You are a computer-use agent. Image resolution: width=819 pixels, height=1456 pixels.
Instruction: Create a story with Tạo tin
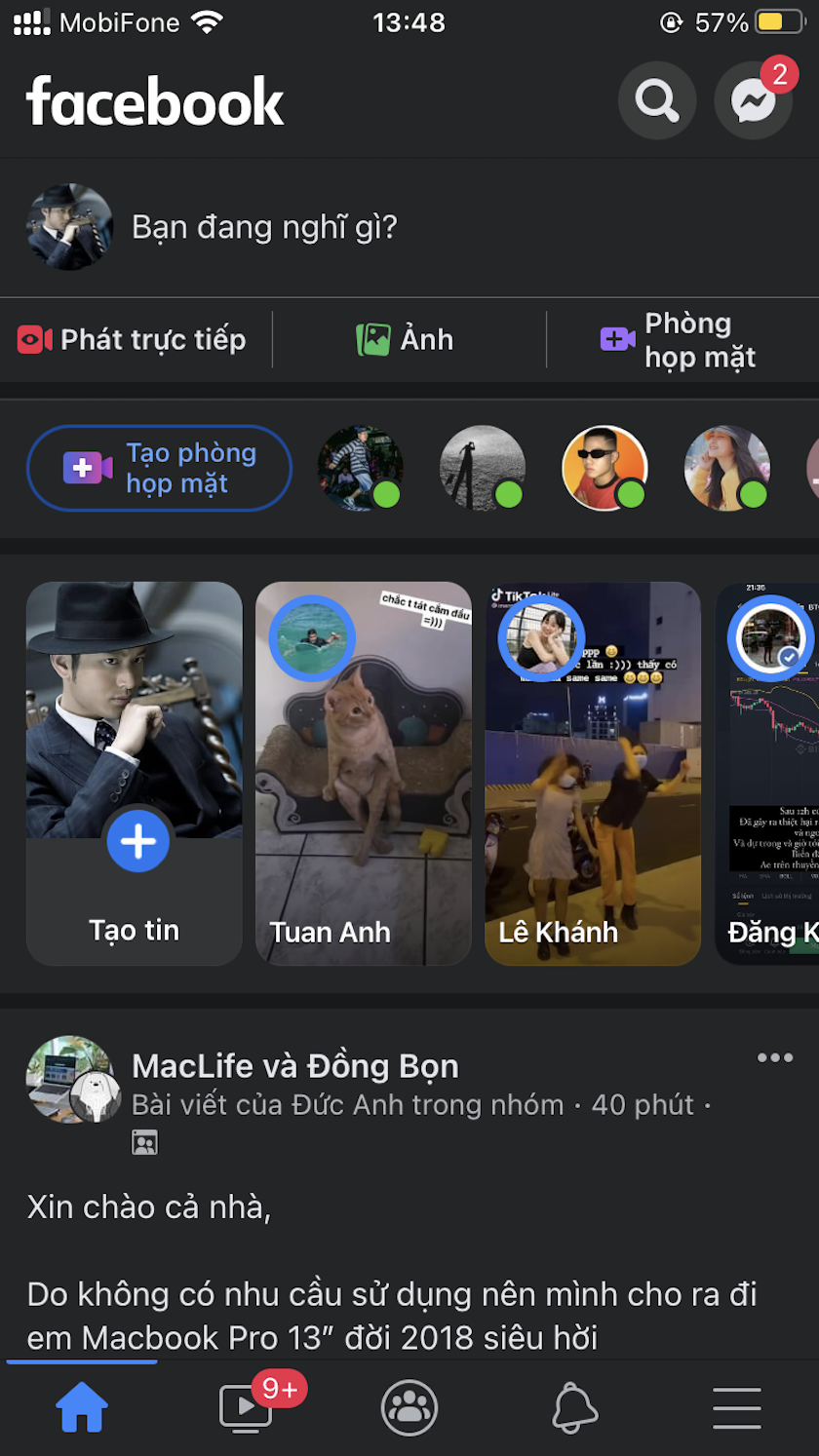135,773
